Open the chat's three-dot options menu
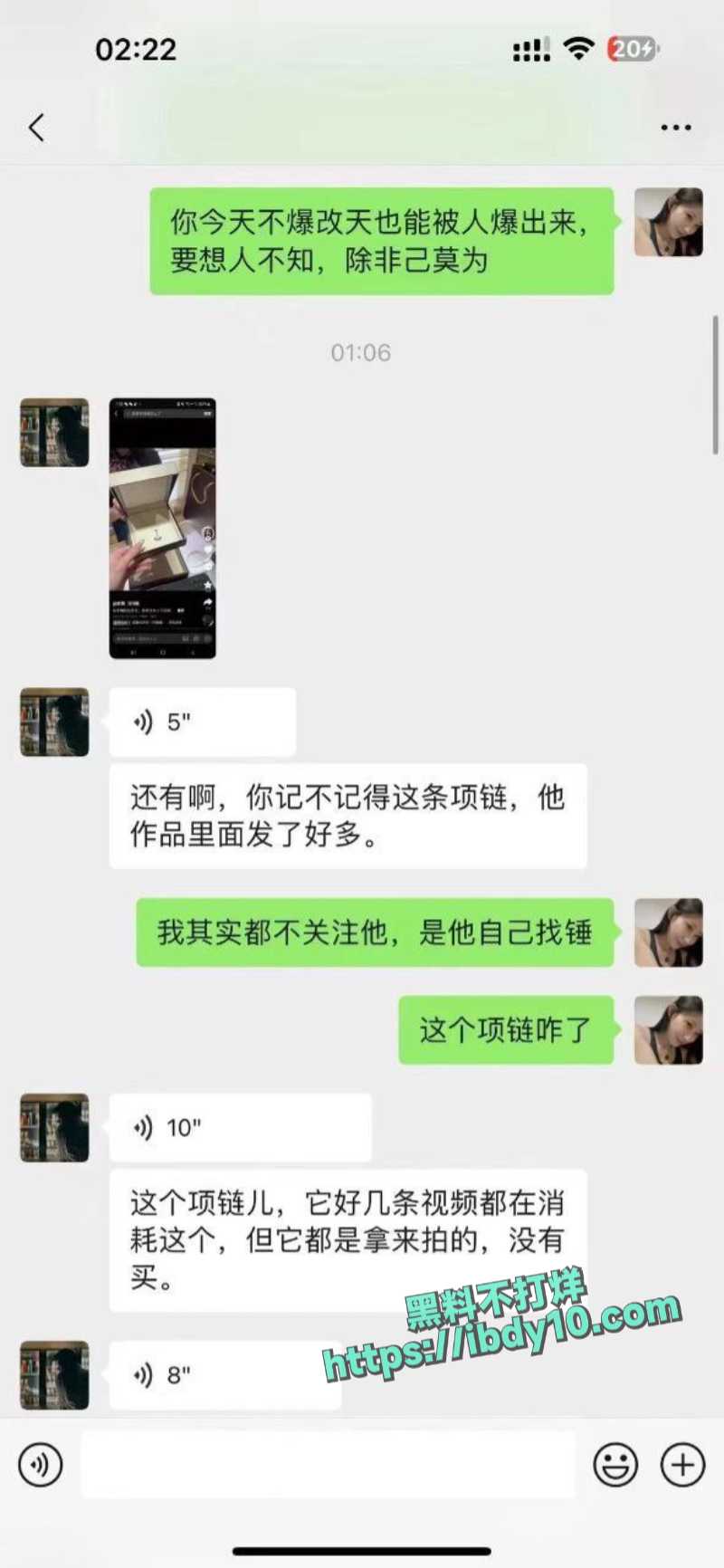Image resolution: width=724 pixels, height=1568 pixels. click(x=675, y=128)
